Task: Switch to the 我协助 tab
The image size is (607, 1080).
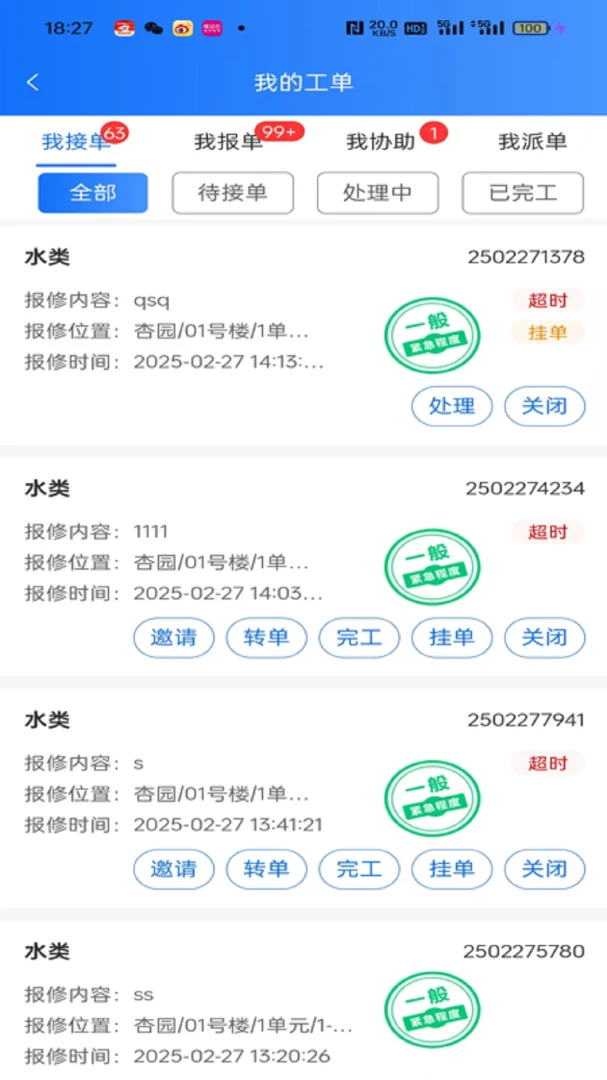Action: [380, 142]
